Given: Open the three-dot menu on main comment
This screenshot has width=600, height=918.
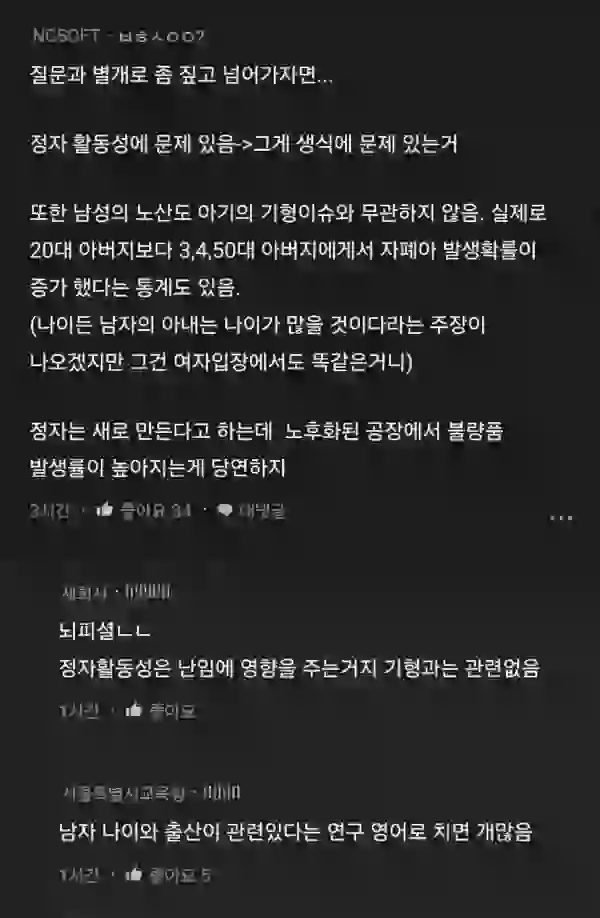Looking at the screenshot, I should tap(562, 518).
